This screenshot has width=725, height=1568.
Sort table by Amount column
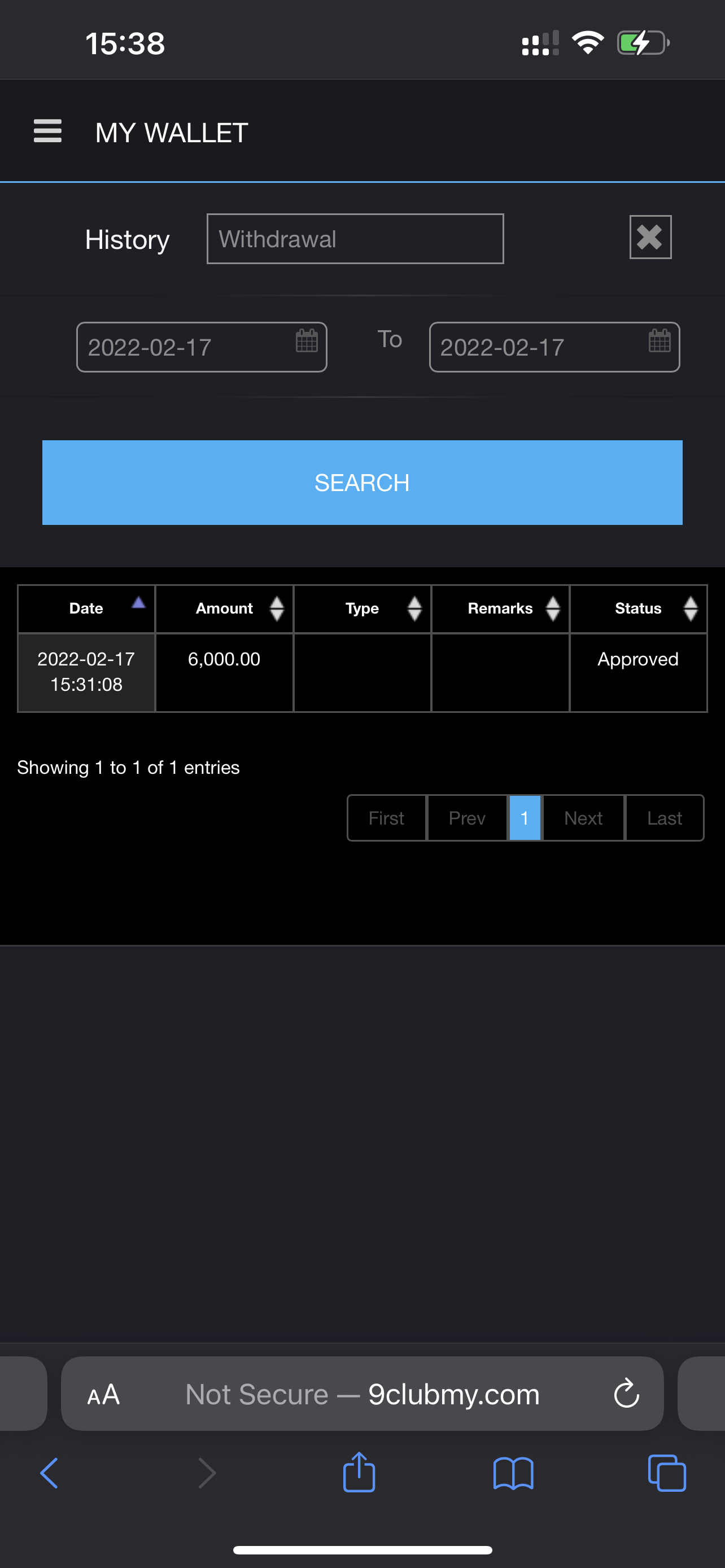(224, 608)
